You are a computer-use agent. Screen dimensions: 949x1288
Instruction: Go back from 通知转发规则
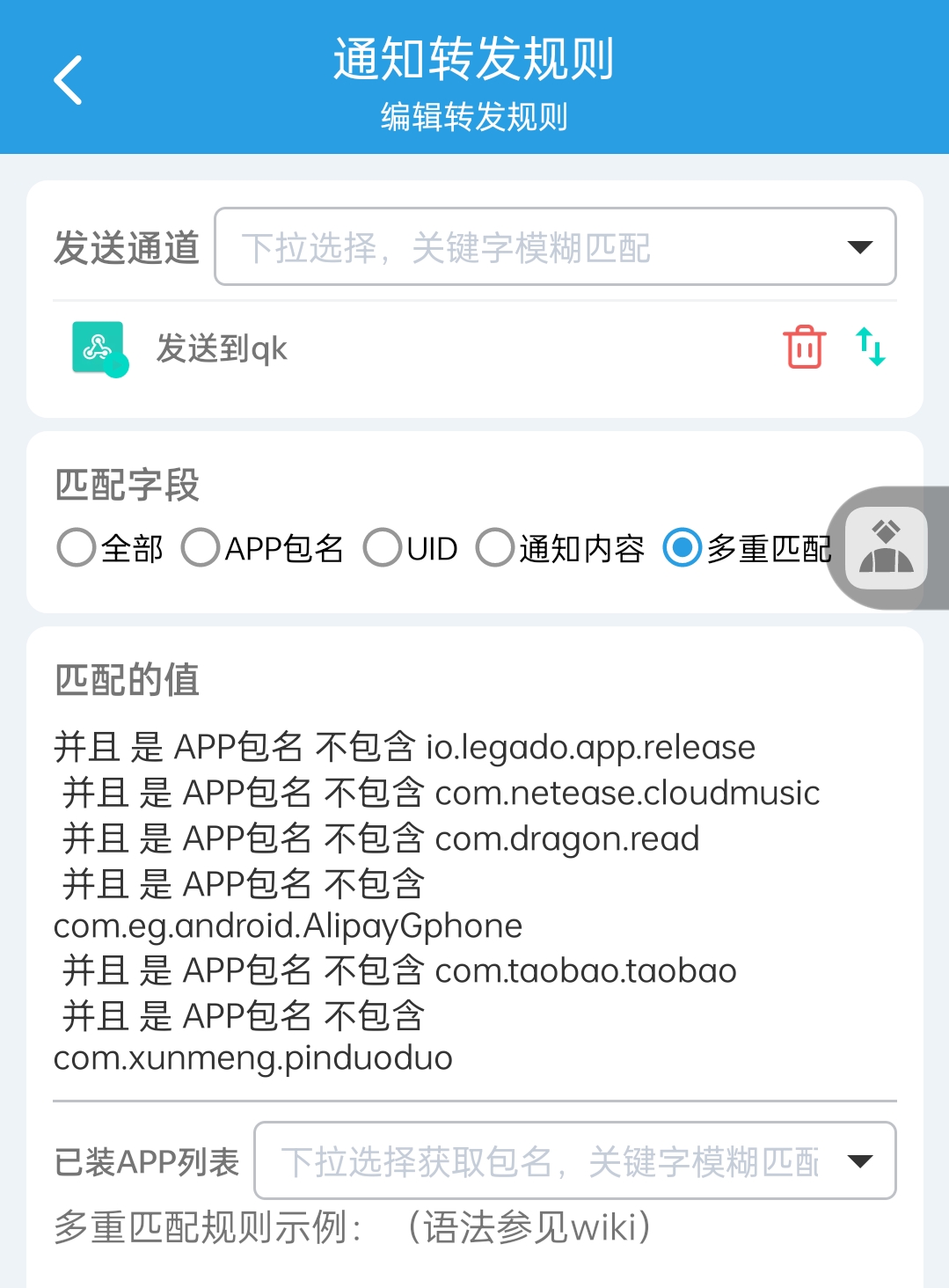(68, 80)
